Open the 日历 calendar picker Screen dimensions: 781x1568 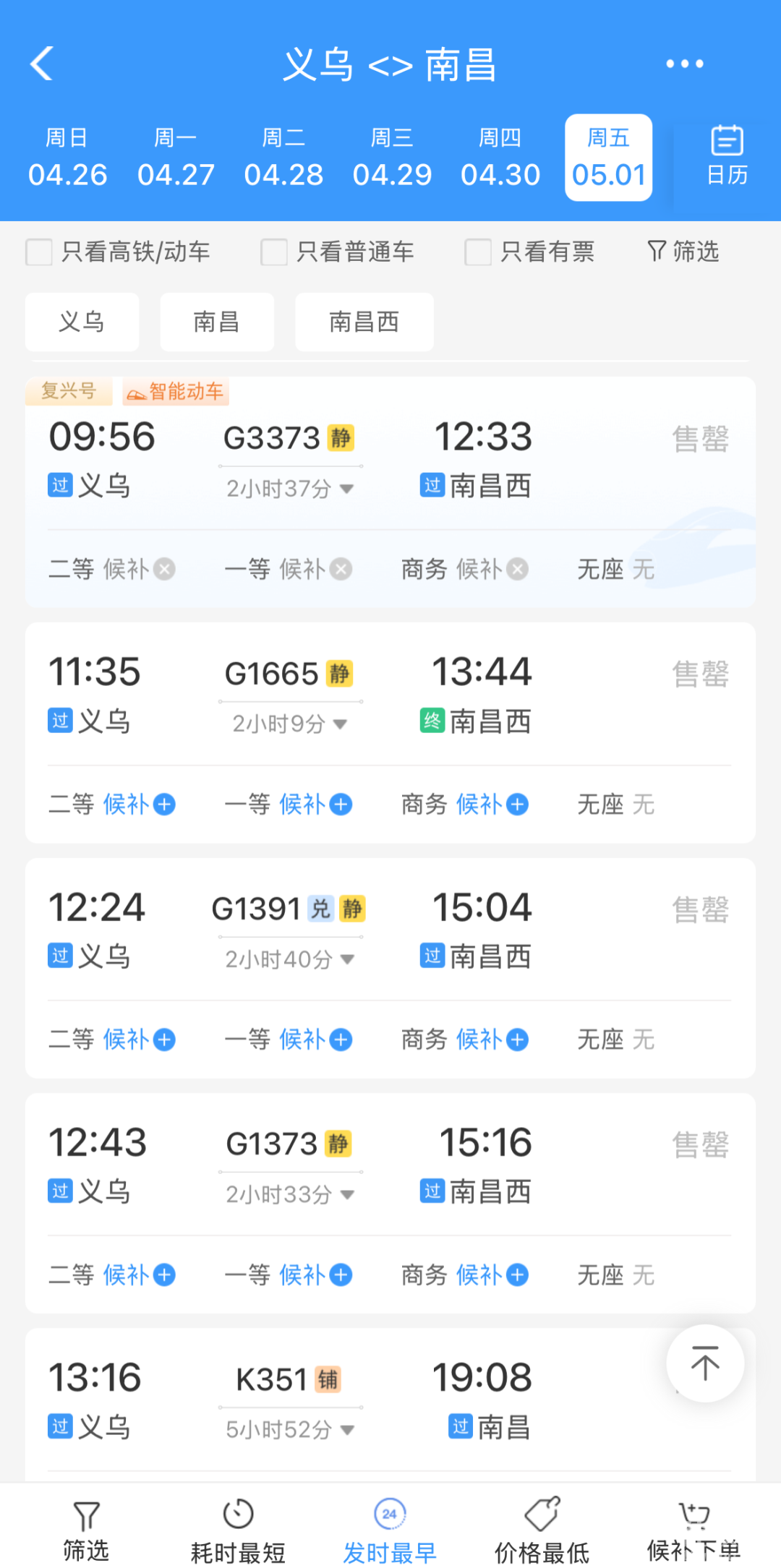point(726,155)
